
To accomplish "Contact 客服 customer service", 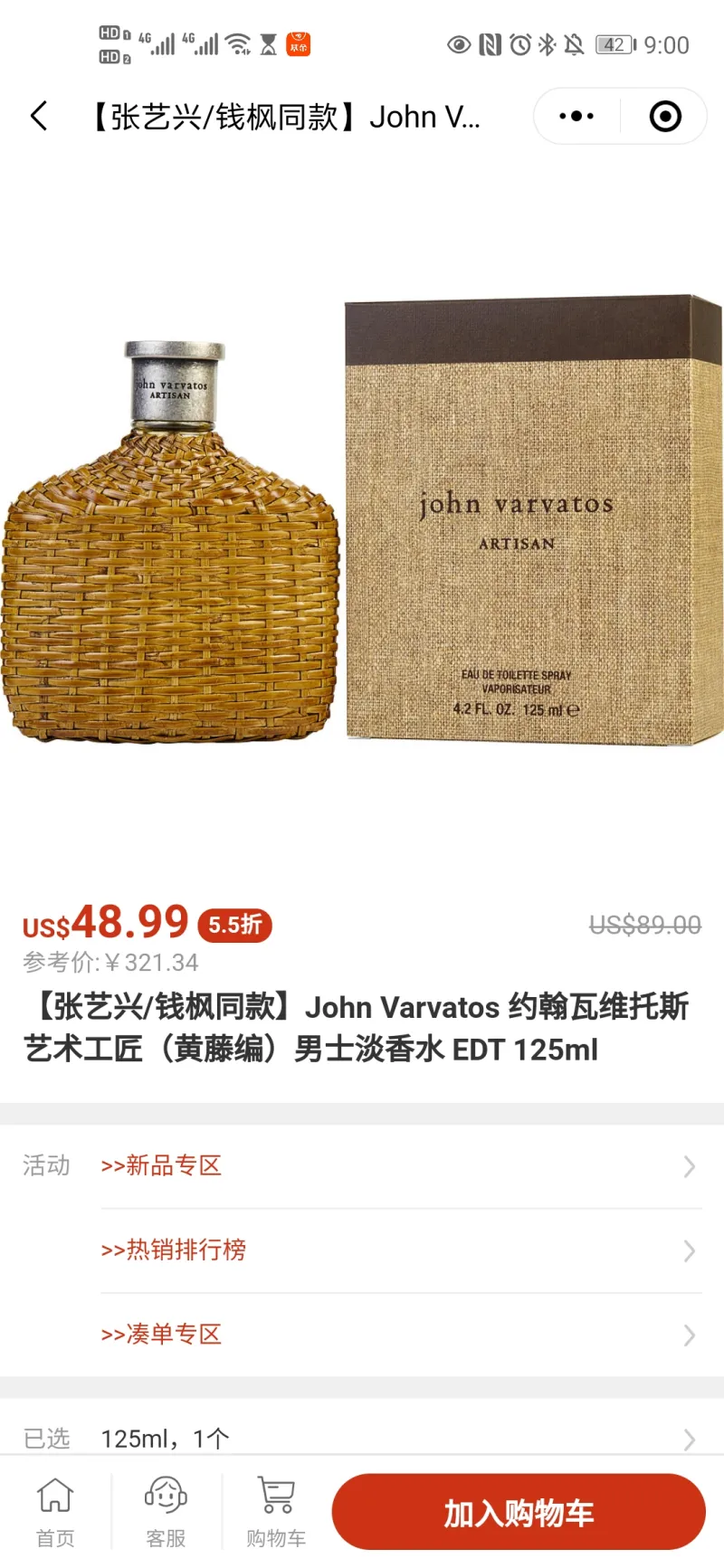I will click(166, 1513).
